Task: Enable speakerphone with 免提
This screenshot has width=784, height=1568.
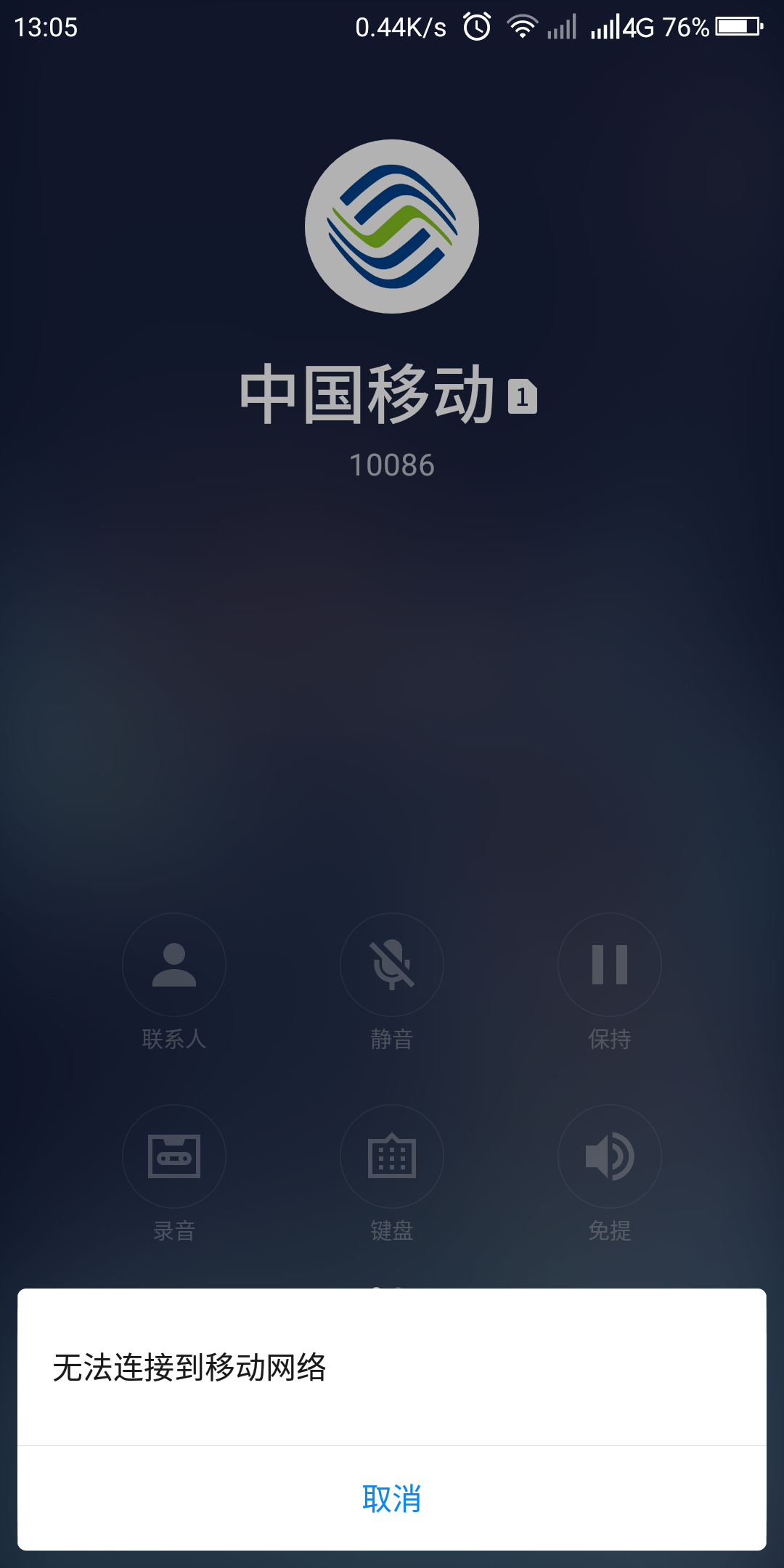Action: (610, 1156)
